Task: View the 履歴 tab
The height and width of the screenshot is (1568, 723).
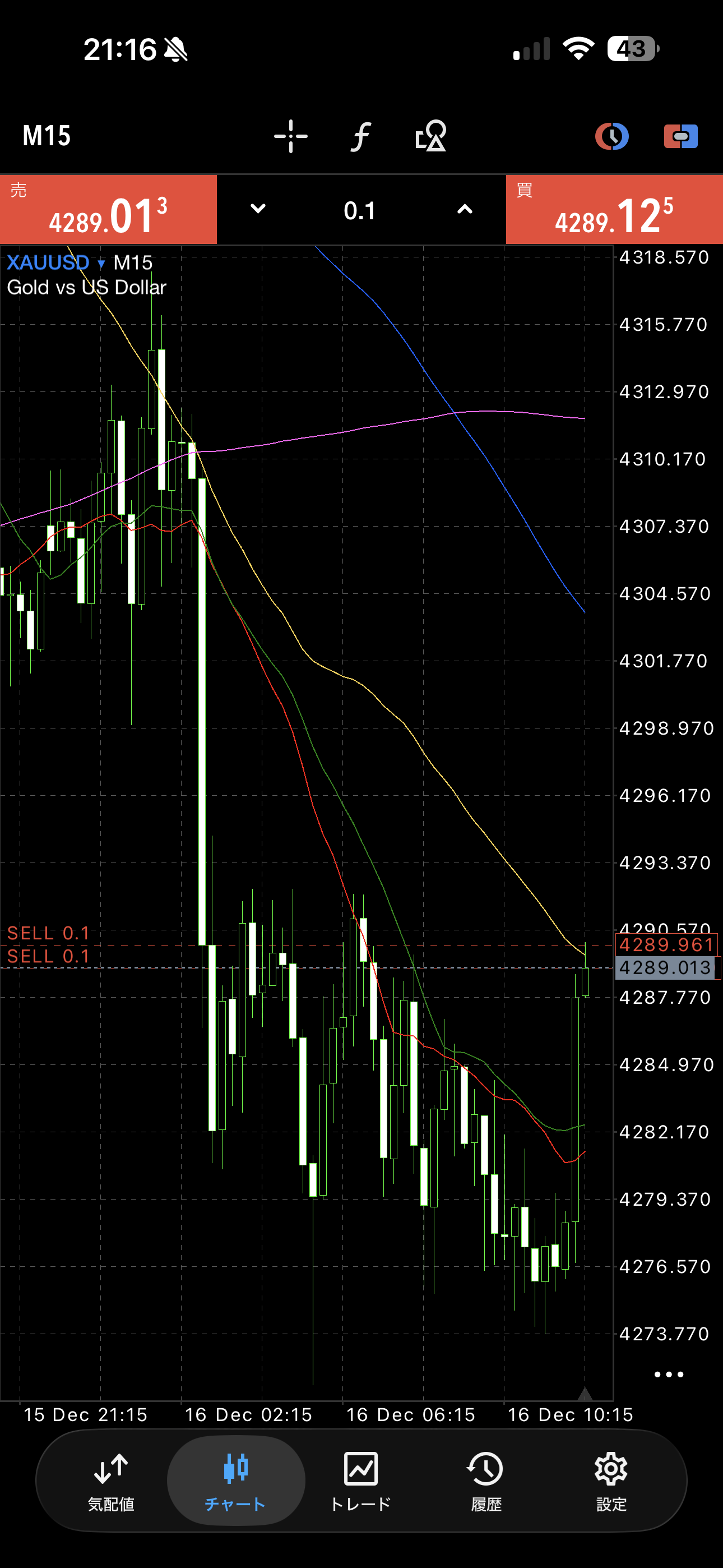Action: pos(486,1481)
